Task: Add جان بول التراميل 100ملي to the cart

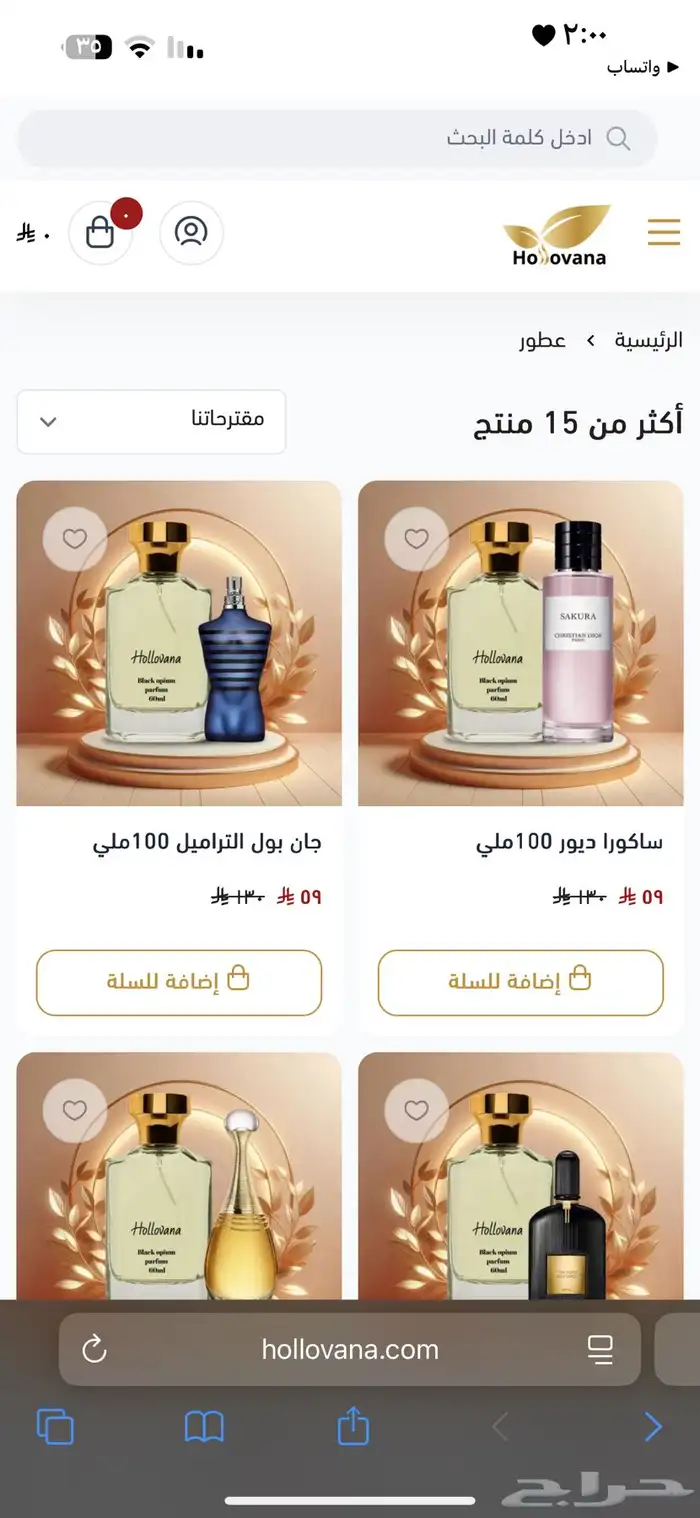Action: pos(179,982)
